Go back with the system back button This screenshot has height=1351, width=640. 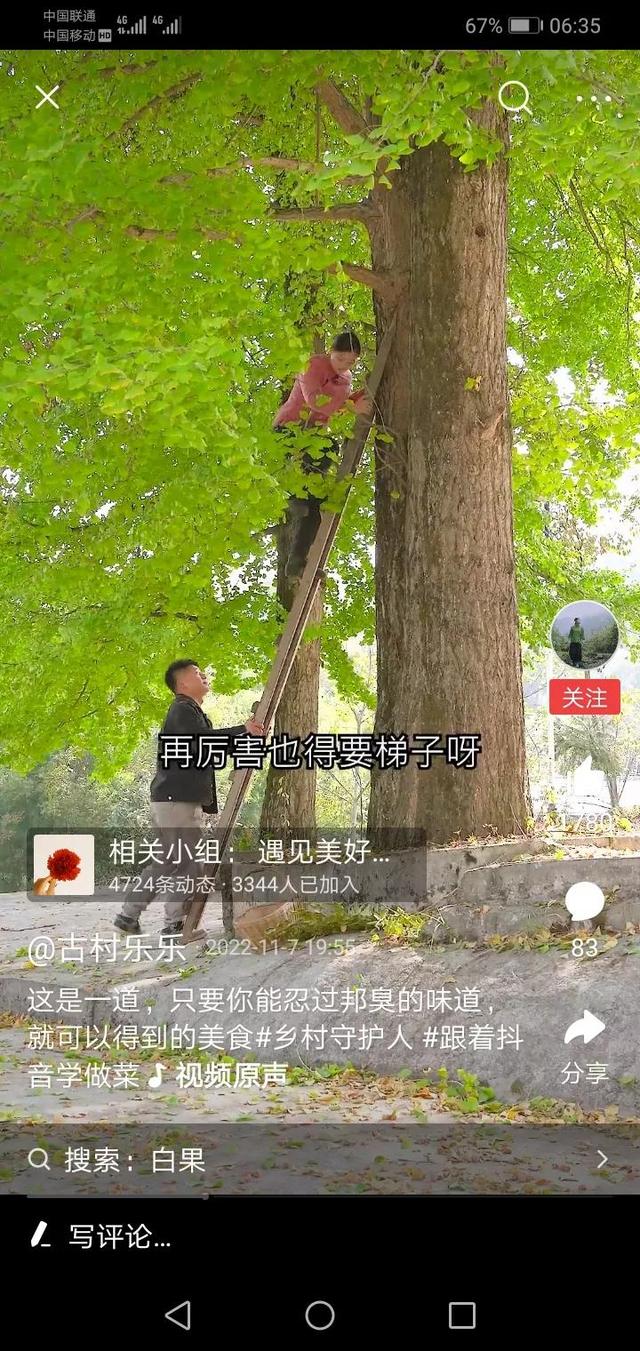point(177,1315)
